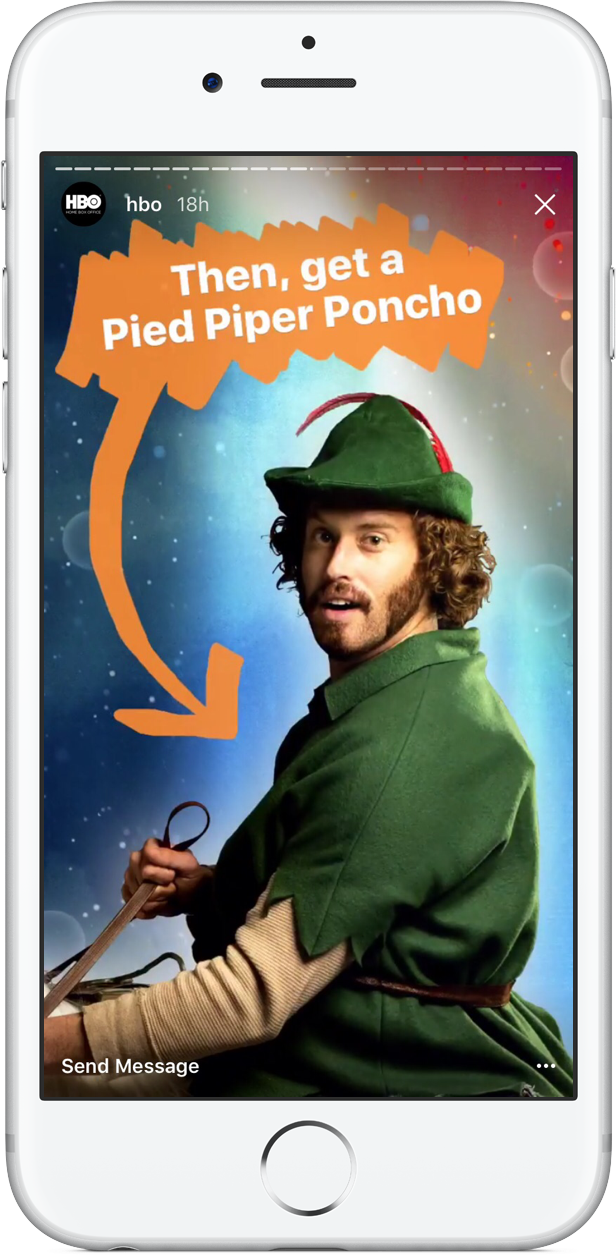Open the HBO profile avatar
The height and width of the screenshot is (1255, 616).
[83, 204]
